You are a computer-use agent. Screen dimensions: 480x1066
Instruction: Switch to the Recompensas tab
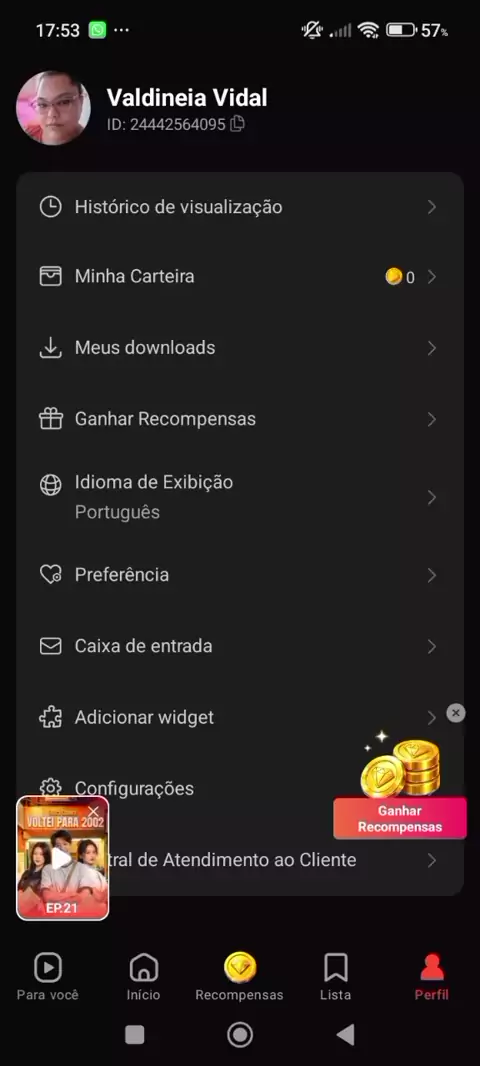tap(239, 976)
